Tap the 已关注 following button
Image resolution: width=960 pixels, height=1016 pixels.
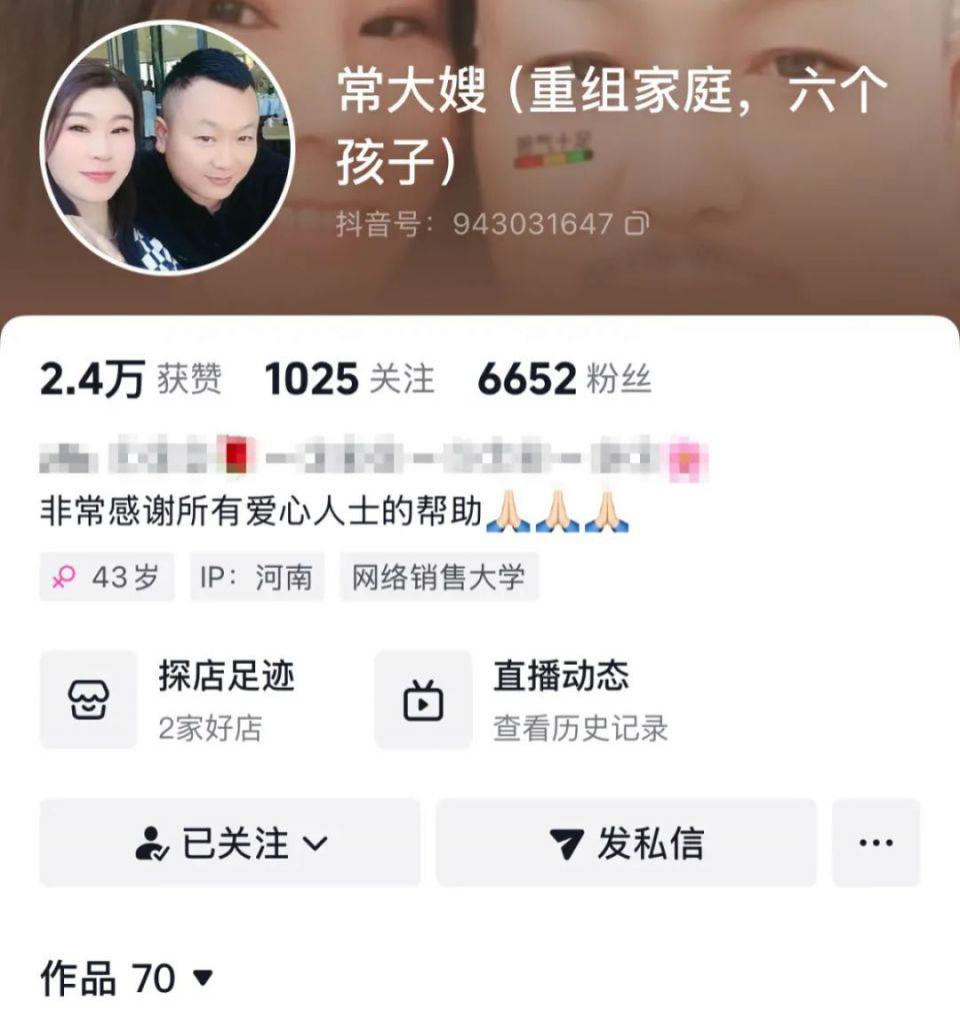tap(230, 843)
